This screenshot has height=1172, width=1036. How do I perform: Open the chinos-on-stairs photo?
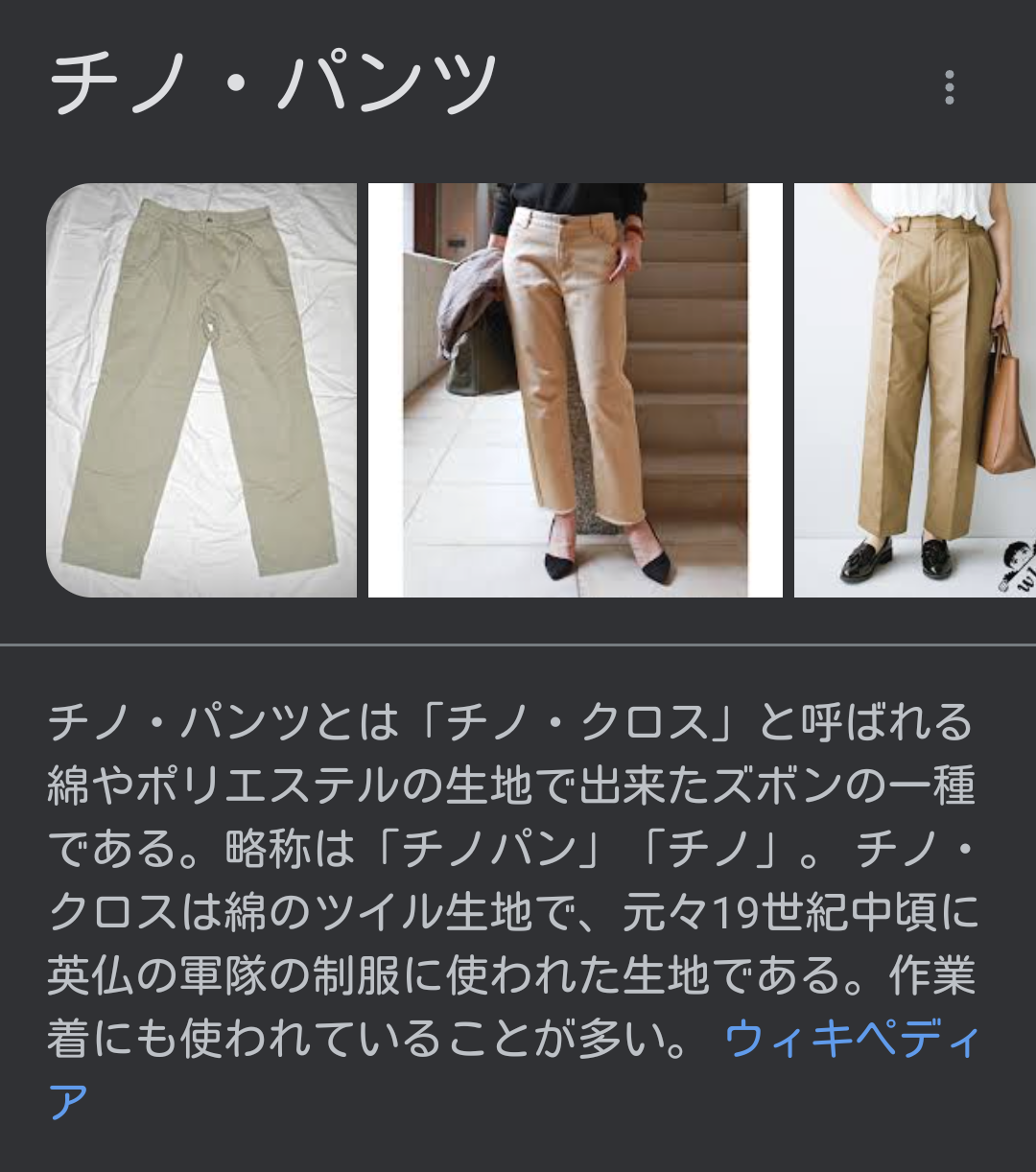click(575, 389)
